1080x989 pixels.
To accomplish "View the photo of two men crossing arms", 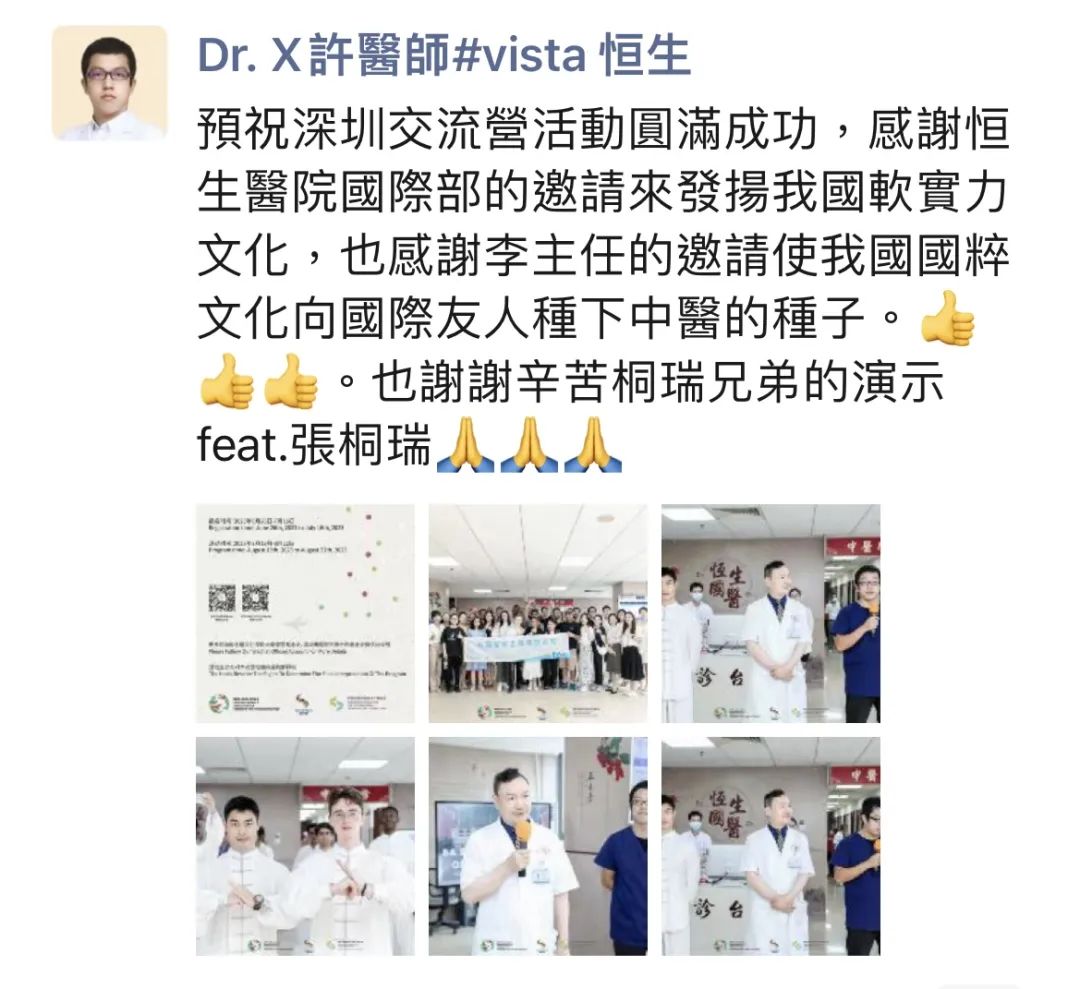I will [305, 846].
